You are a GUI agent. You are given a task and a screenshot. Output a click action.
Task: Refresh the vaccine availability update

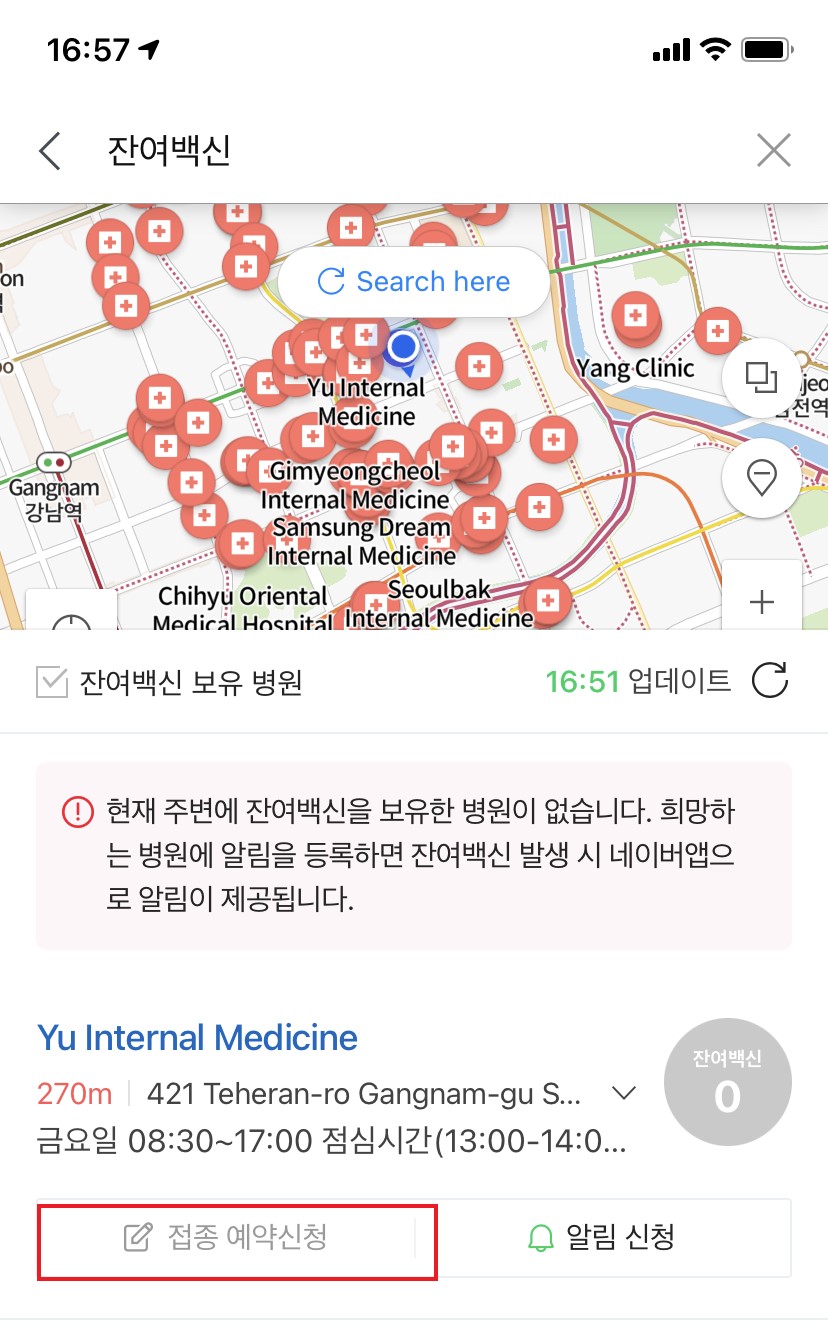point(770,682)
